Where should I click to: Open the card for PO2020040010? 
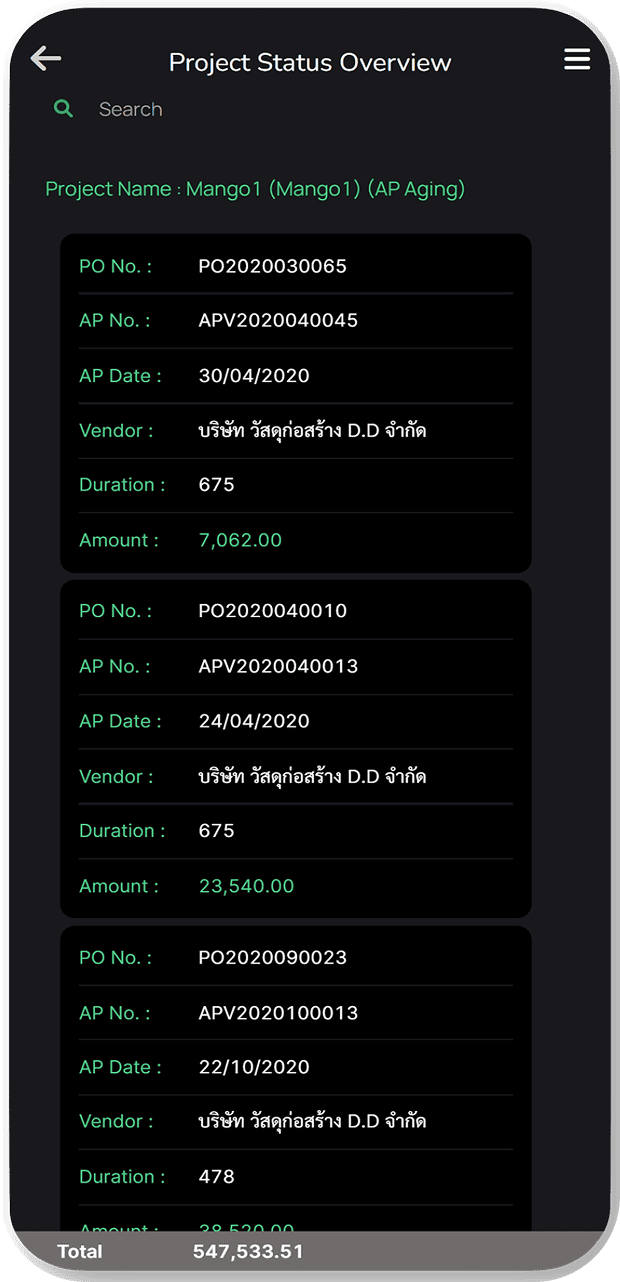295,748
